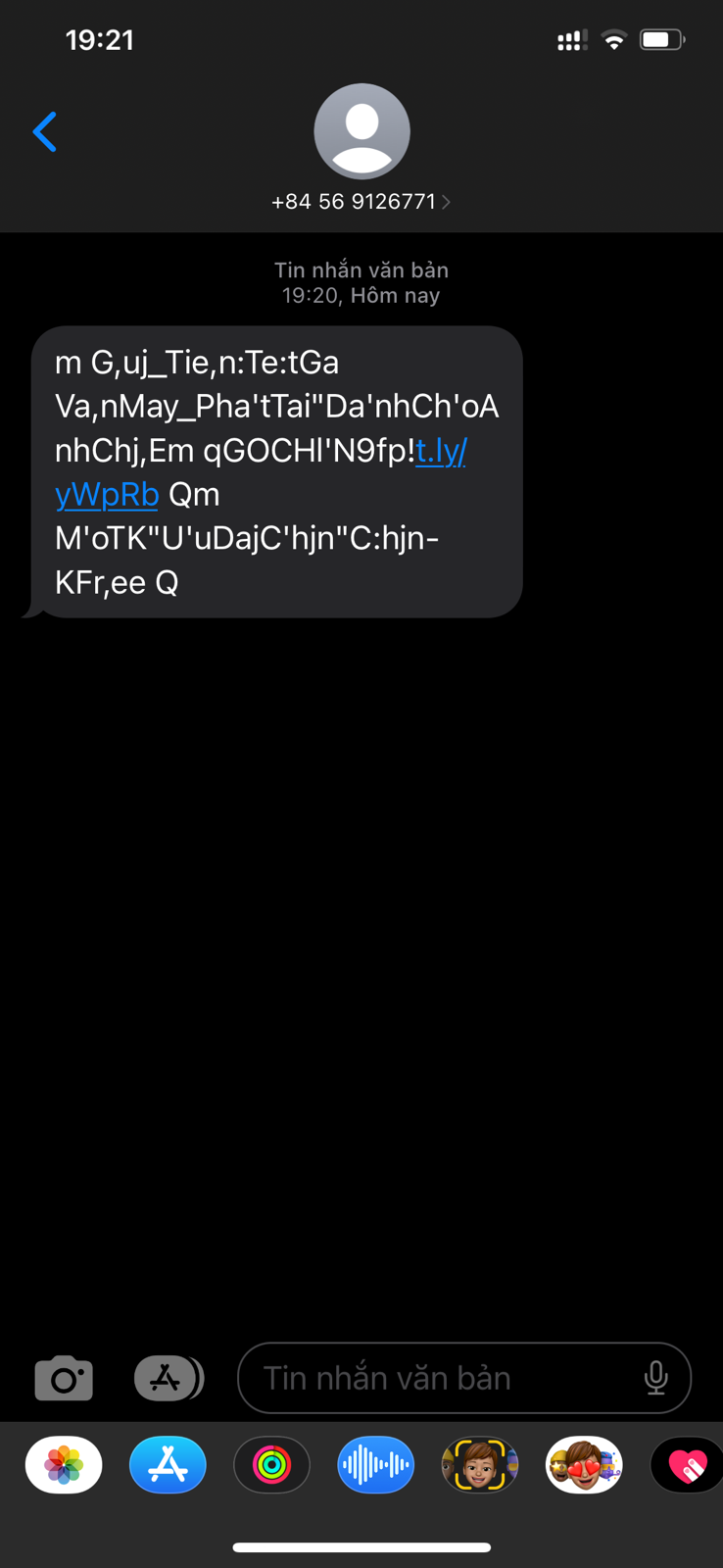The width and height of the screenshot is (723, 1568).
Task: Toggle the App Store apps drawer
Action: click(169, 1379)
